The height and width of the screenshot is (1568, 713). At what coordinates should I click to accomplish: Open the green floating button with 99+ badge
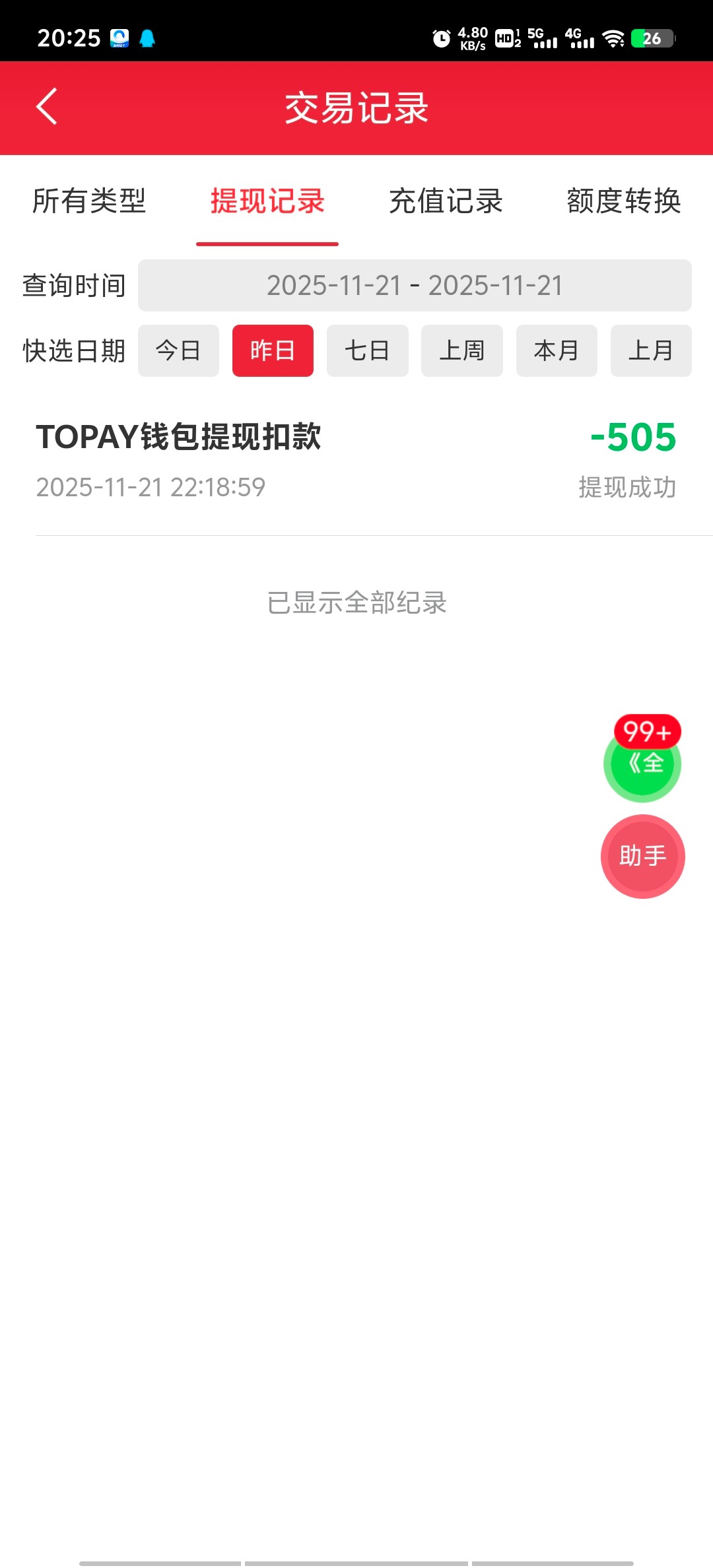tap(642, 764)
